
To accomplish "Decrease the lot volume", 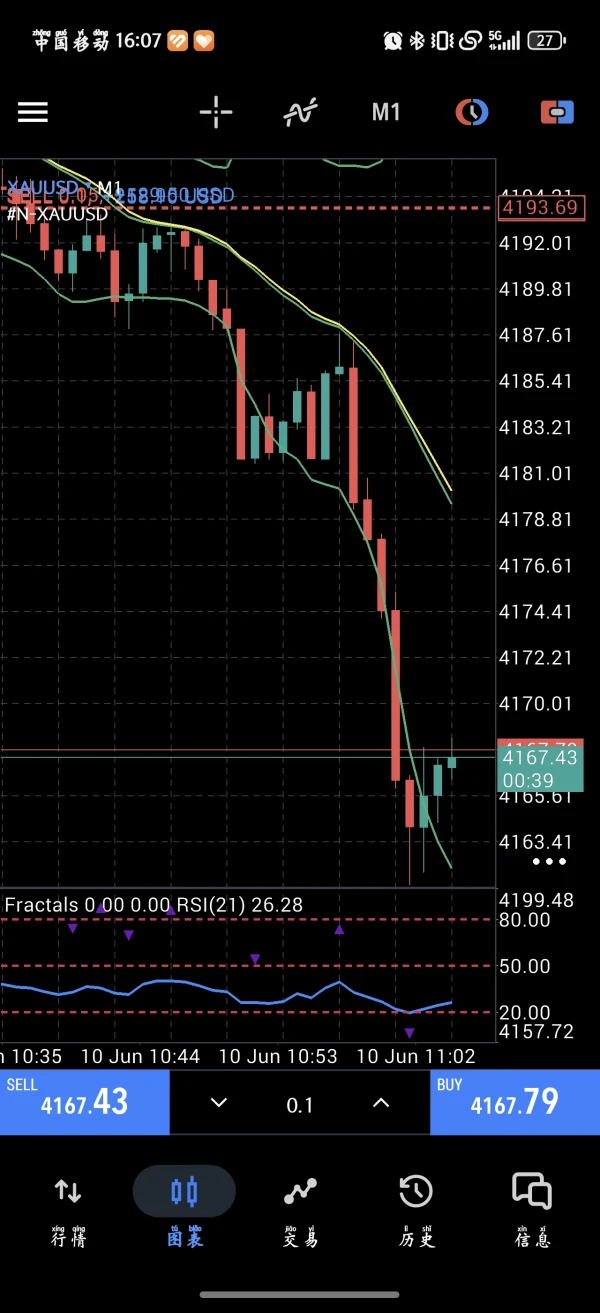I will (x=219, y=1103).
